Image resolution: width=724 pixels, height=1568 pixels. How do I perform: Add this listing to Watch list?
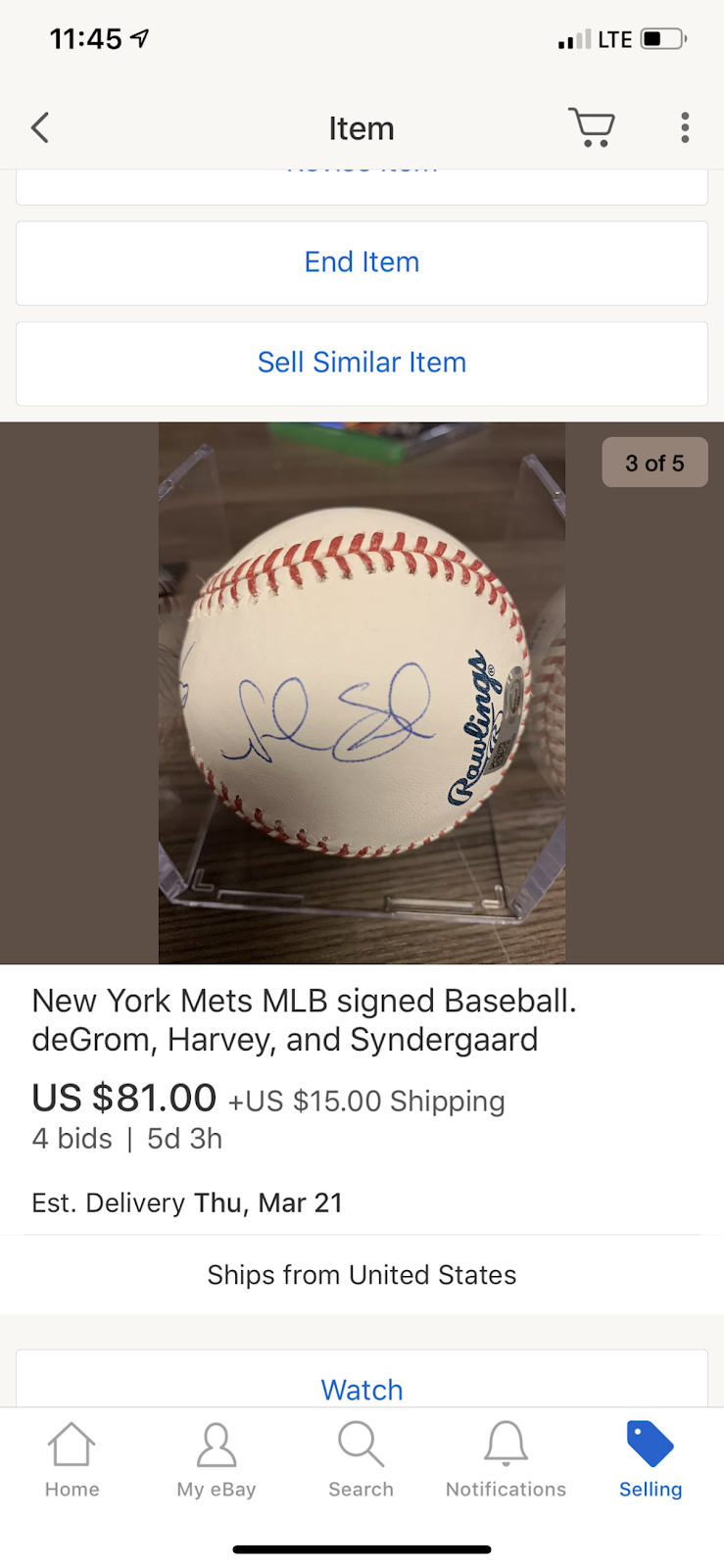click(x=362, y=1388)
